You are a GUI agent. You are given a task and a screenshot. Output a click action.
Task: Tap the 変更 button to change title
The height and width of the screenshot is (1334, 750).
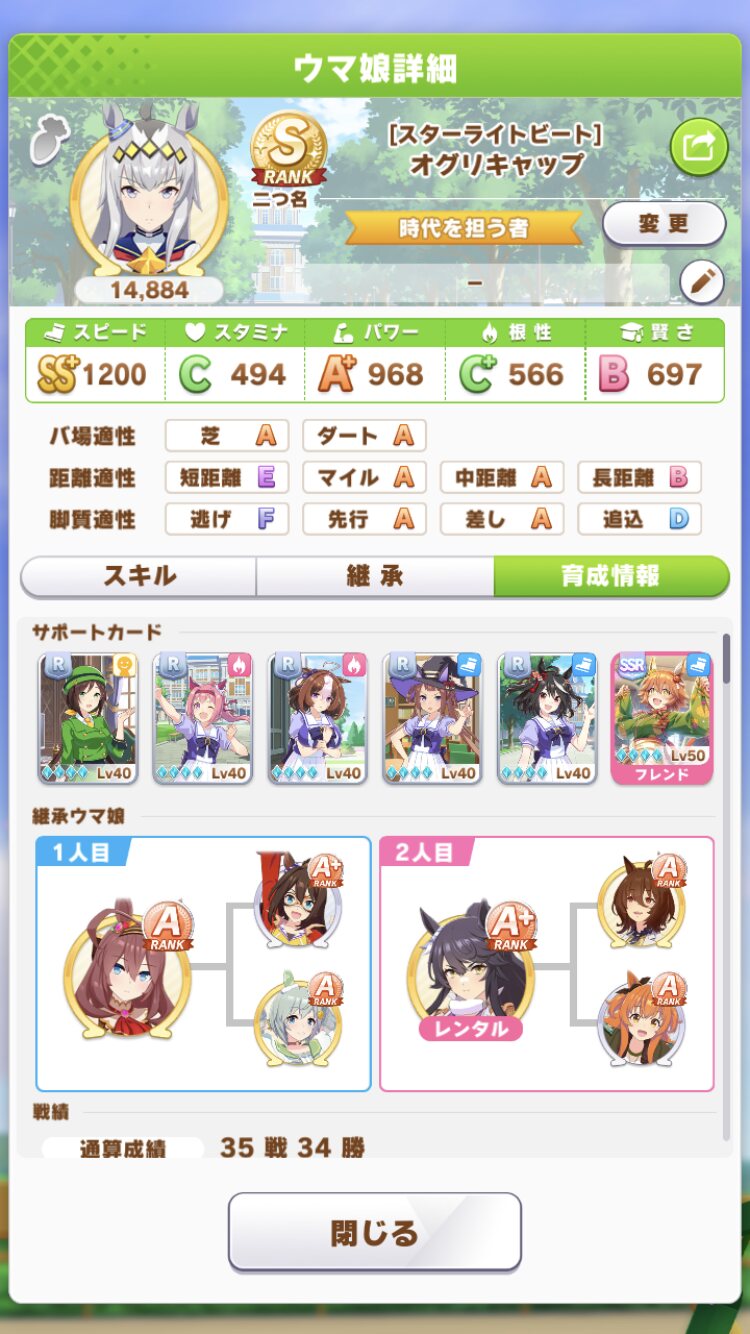click(664, 224)
